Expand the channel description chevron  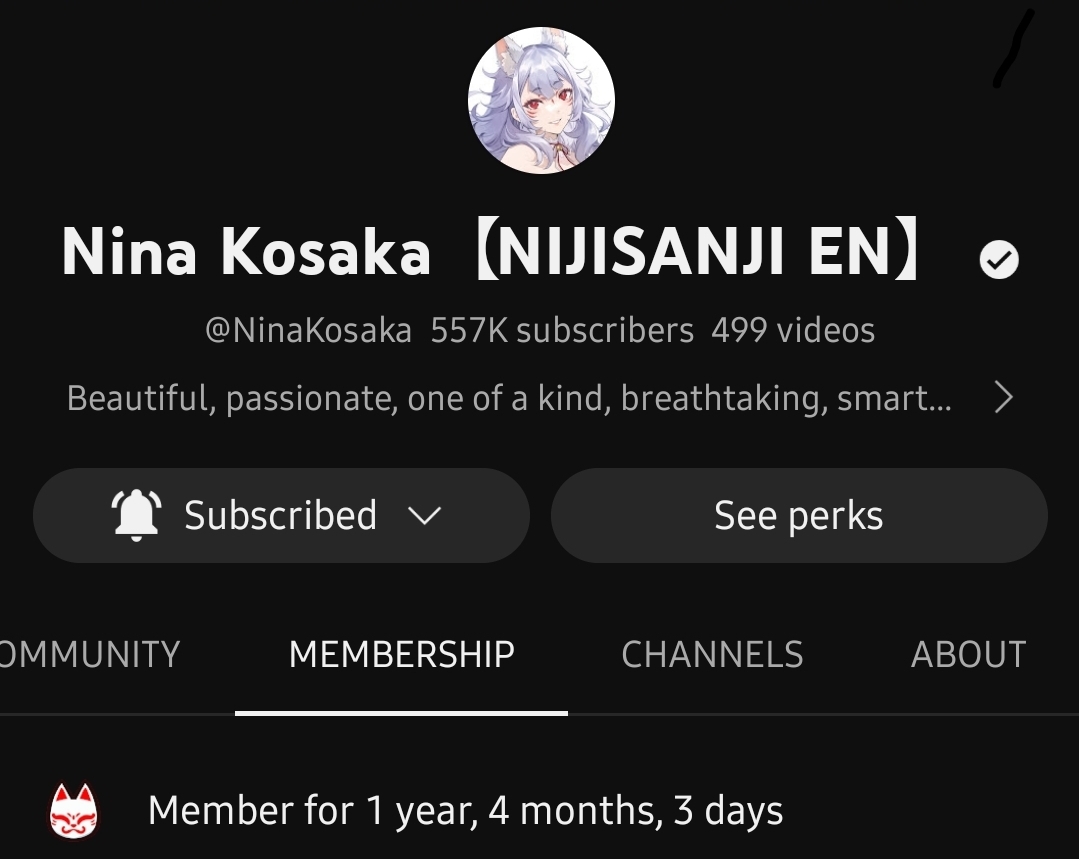(x=1004, y=398)
